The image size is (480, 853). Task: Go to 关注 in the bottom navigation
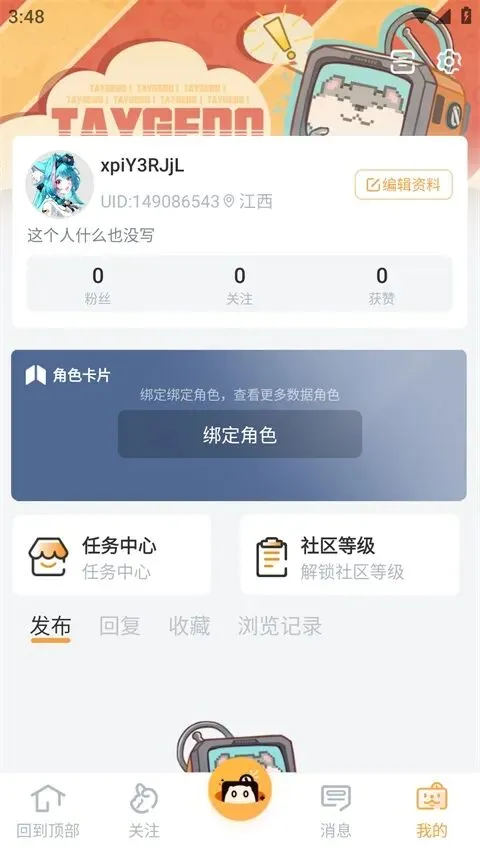pyautogui.click(x=144, y=811)
